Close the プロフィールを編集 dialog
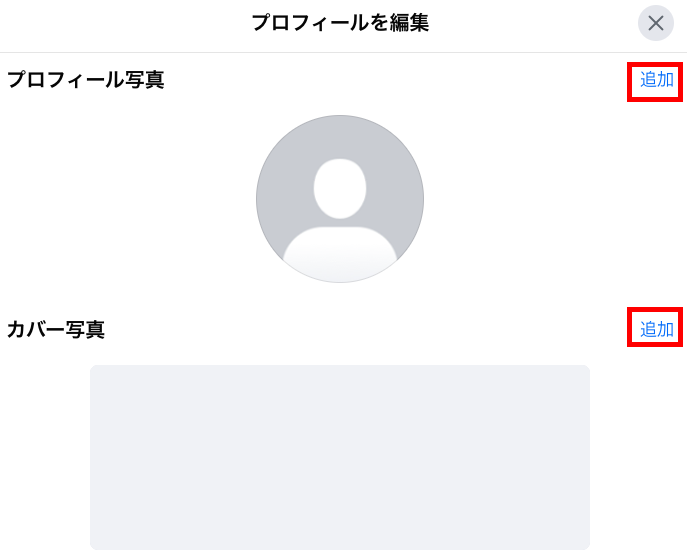Screen dimensions: 687x558 (x=656, y=23)
